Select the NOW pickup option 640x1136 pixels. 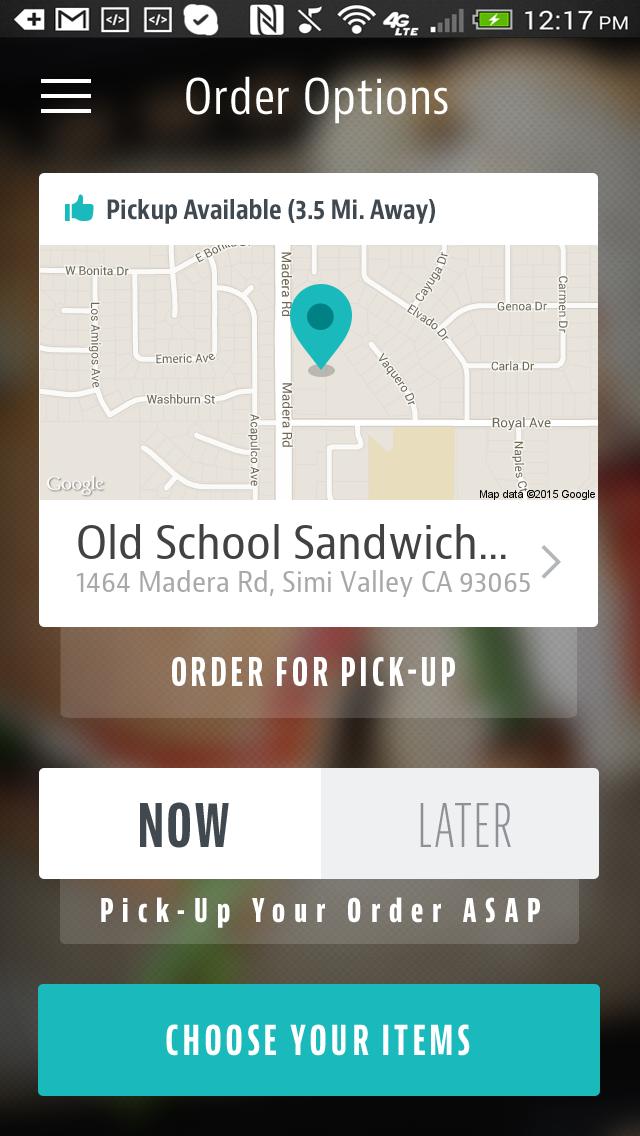[181, 824]
